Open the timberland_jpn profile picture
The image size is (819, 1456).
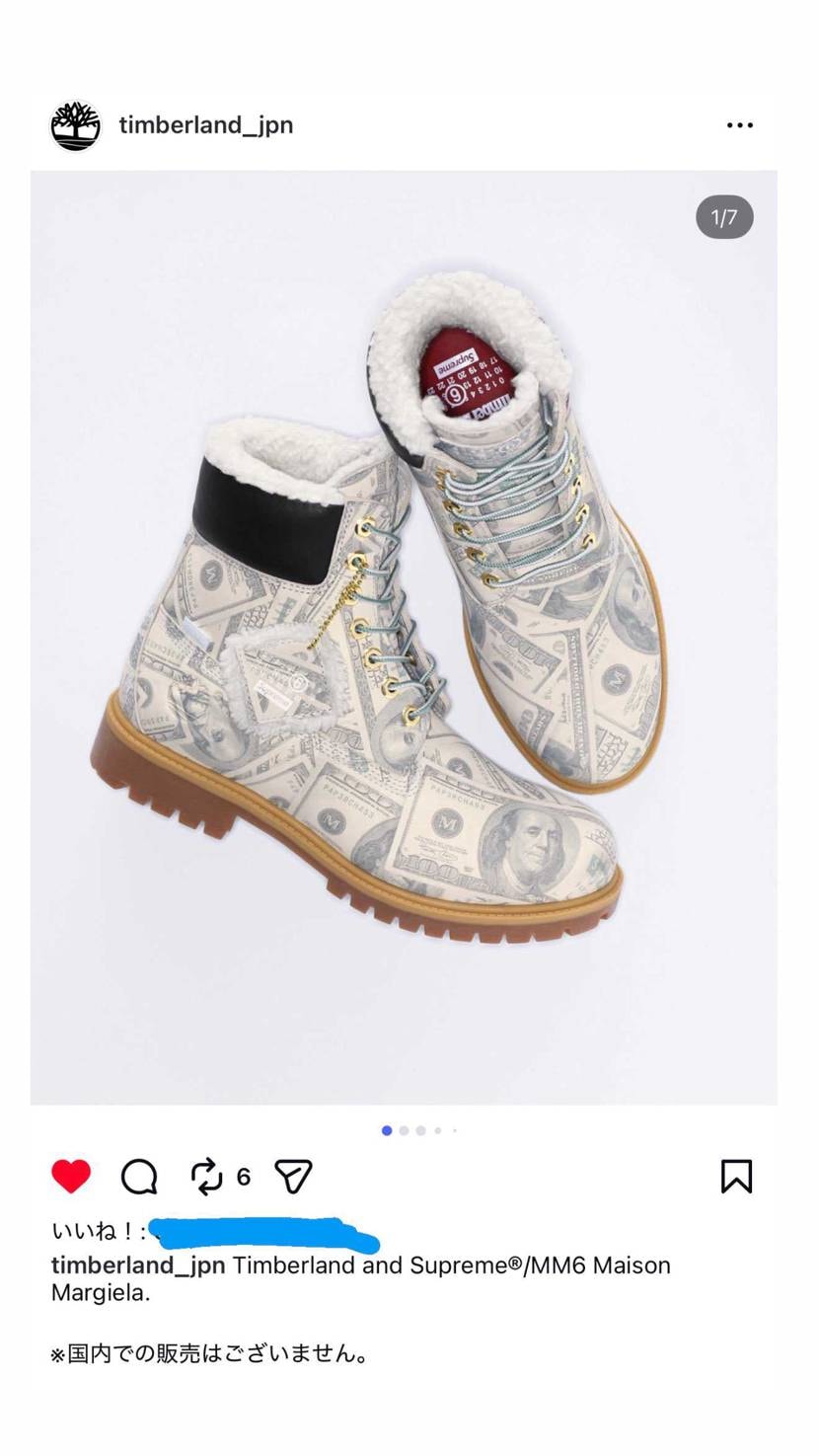tap(75, 125)
